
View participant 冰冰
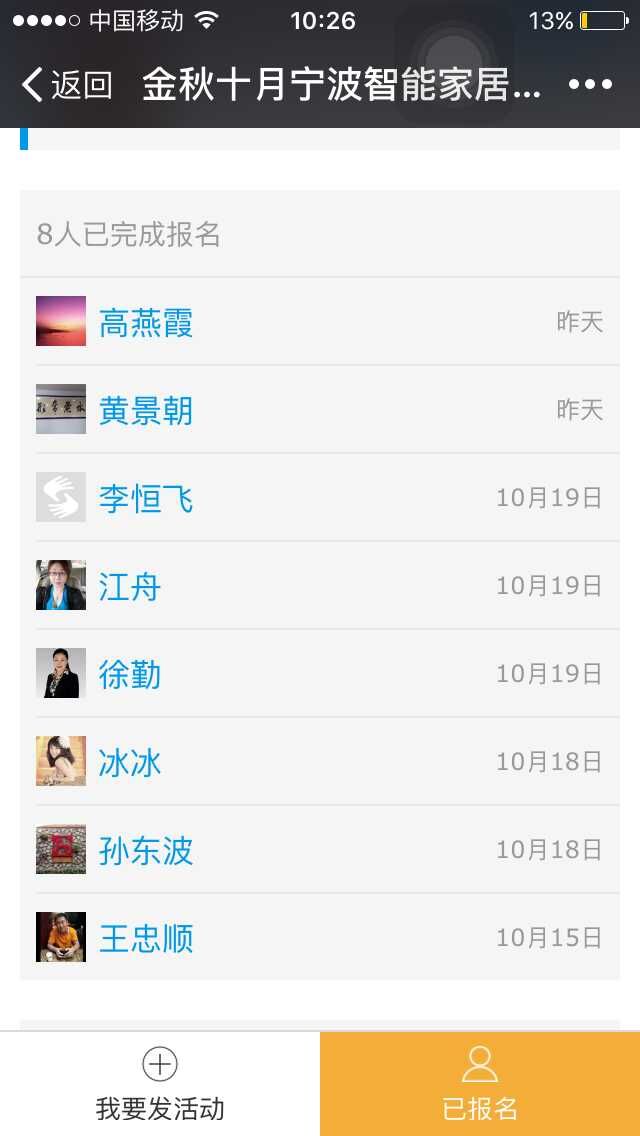point(130,762)
